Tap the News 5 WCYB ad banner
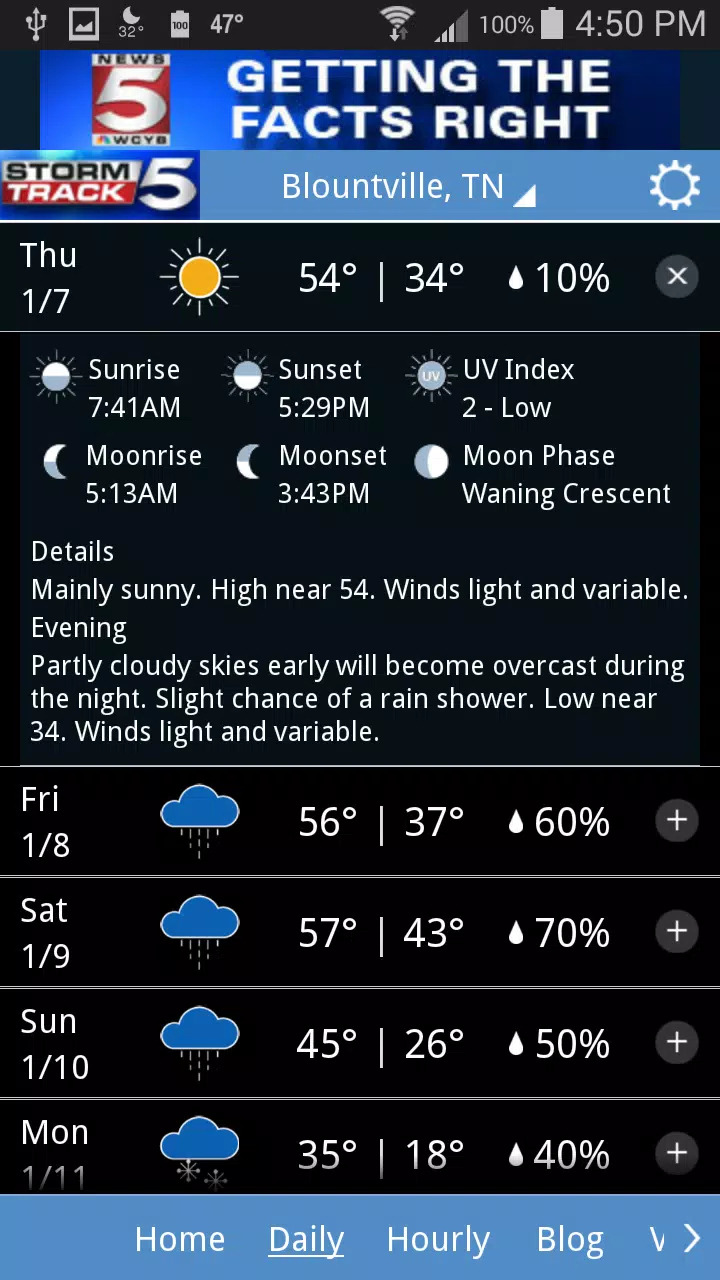Image resolution: width=720 pixels, height=1280 pixels. tap(360, 99)
